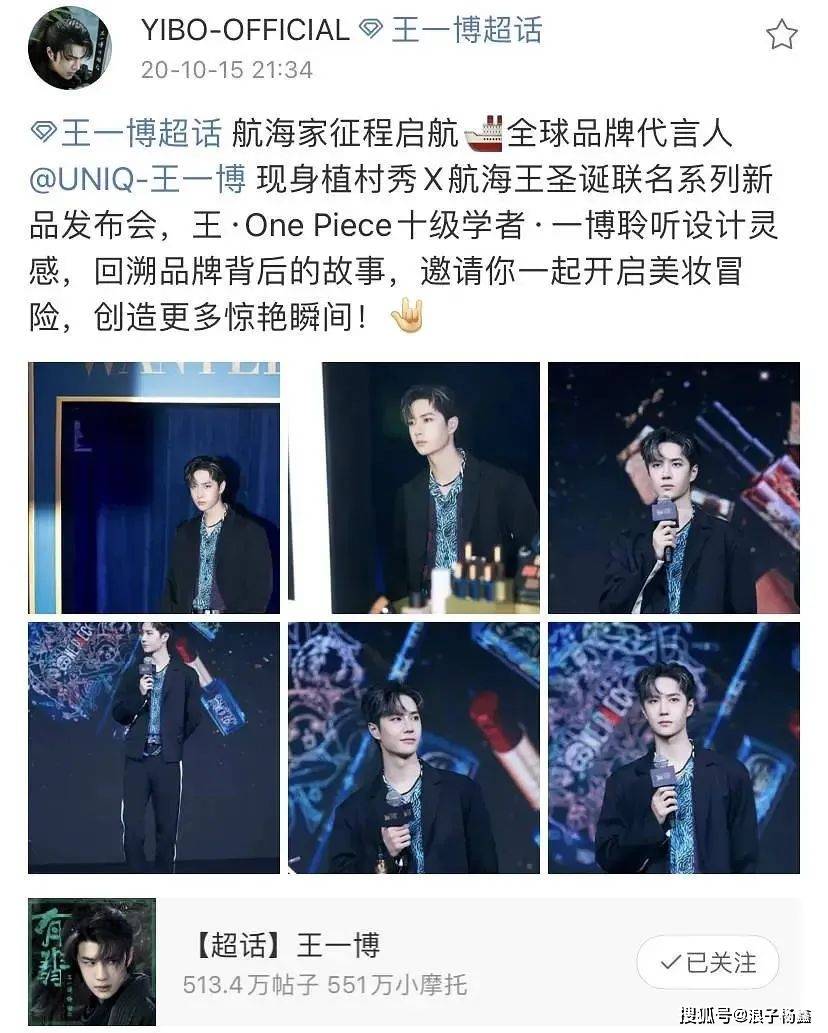828x1033 pixels.
Task: Open the full-body standing photo with microphone
Action: 154,747
